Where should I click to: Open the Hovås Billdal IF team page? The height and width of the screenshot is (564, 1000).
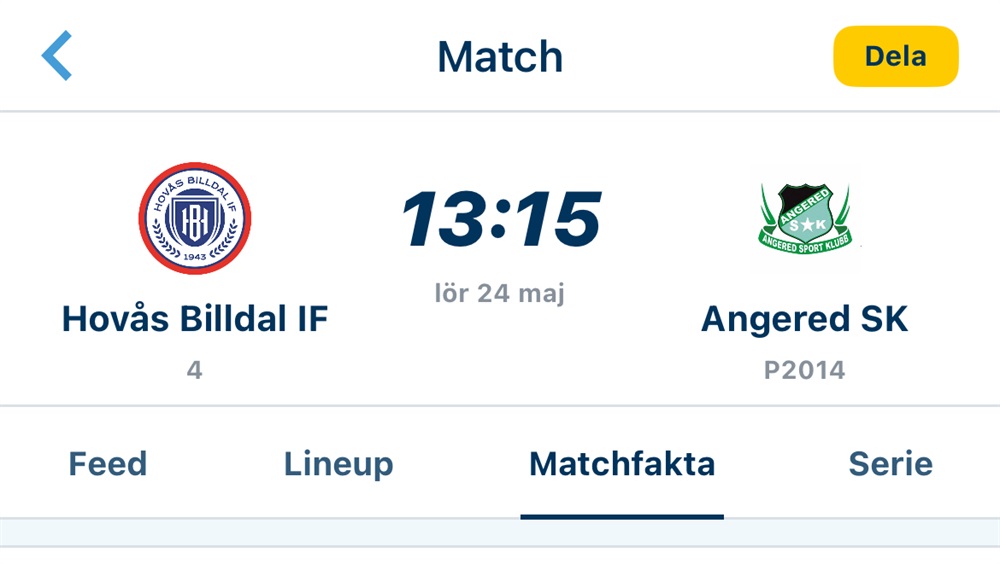[x=195, y=319]
